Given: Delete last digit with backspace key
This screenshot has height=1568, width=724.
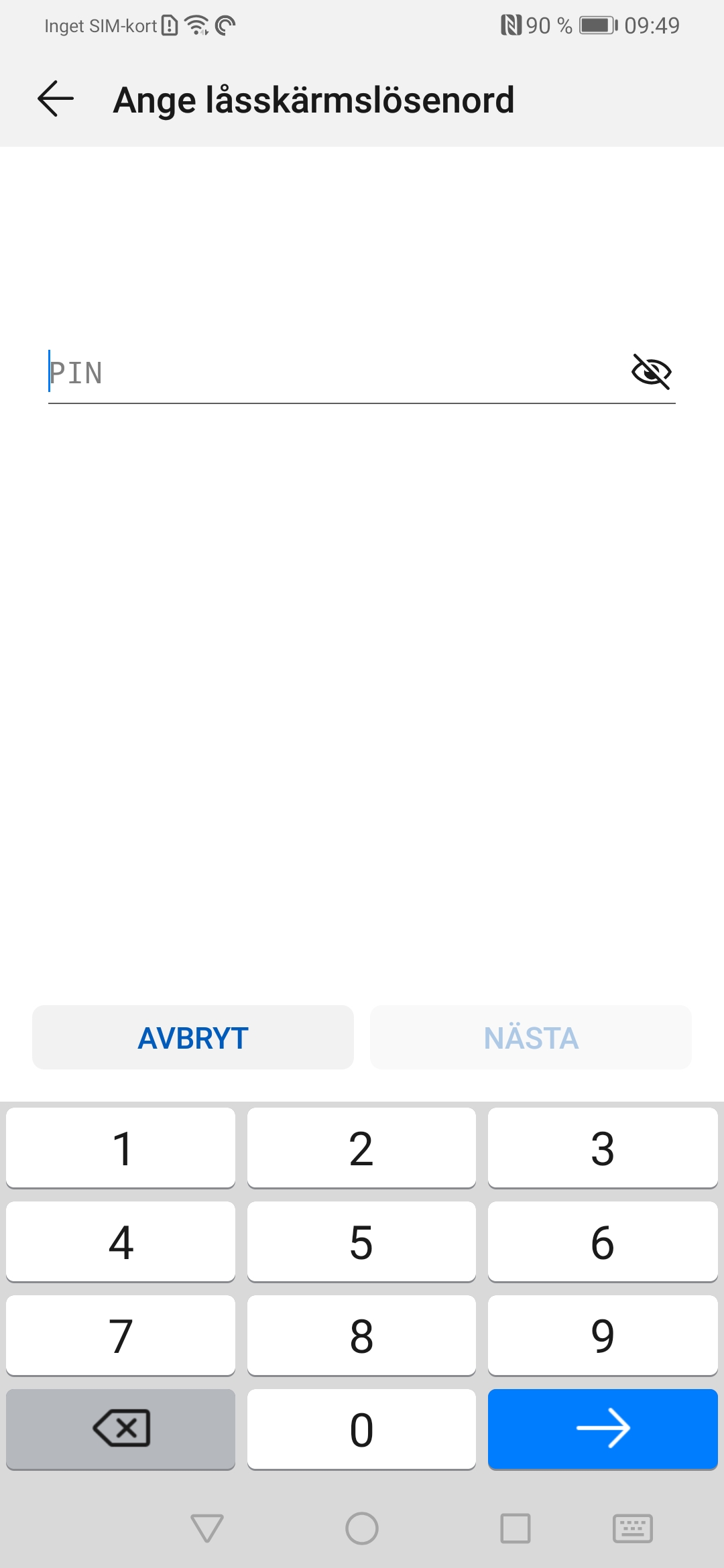Looking at the screenshot, I should pyautogui.click(x=121, y=1429).
